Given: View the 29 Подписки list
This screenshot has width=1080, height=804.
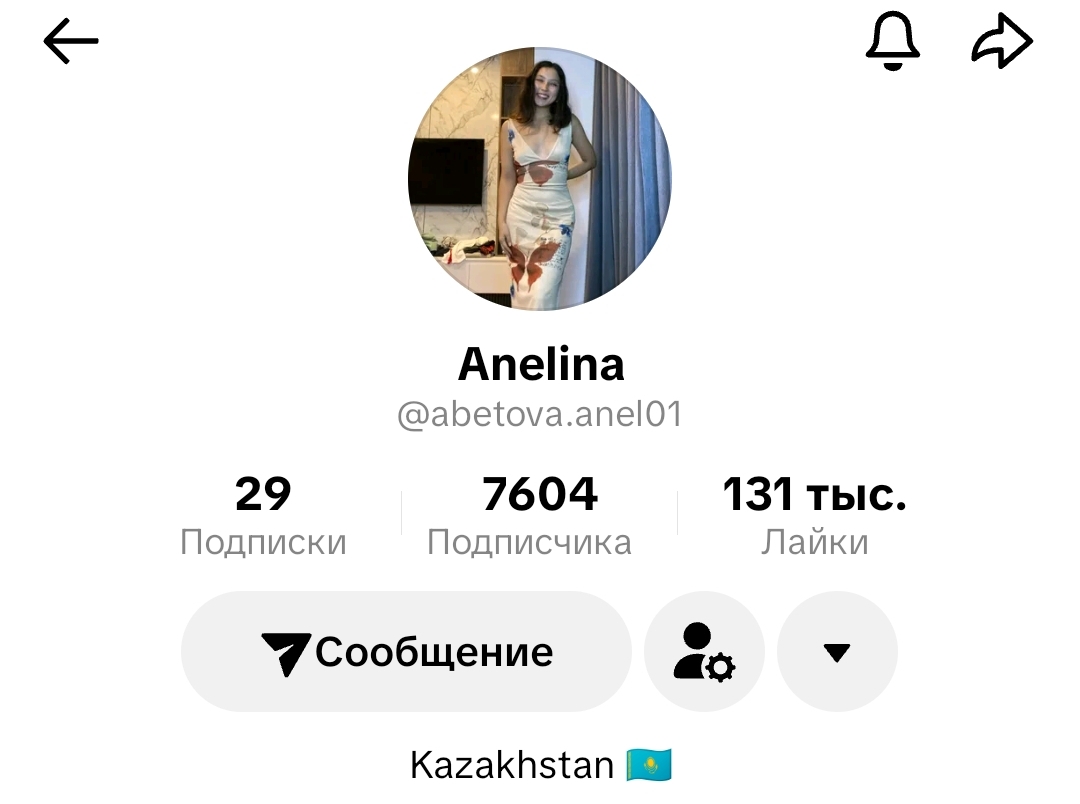Looking at the screenshot, I should pos(263,514).
